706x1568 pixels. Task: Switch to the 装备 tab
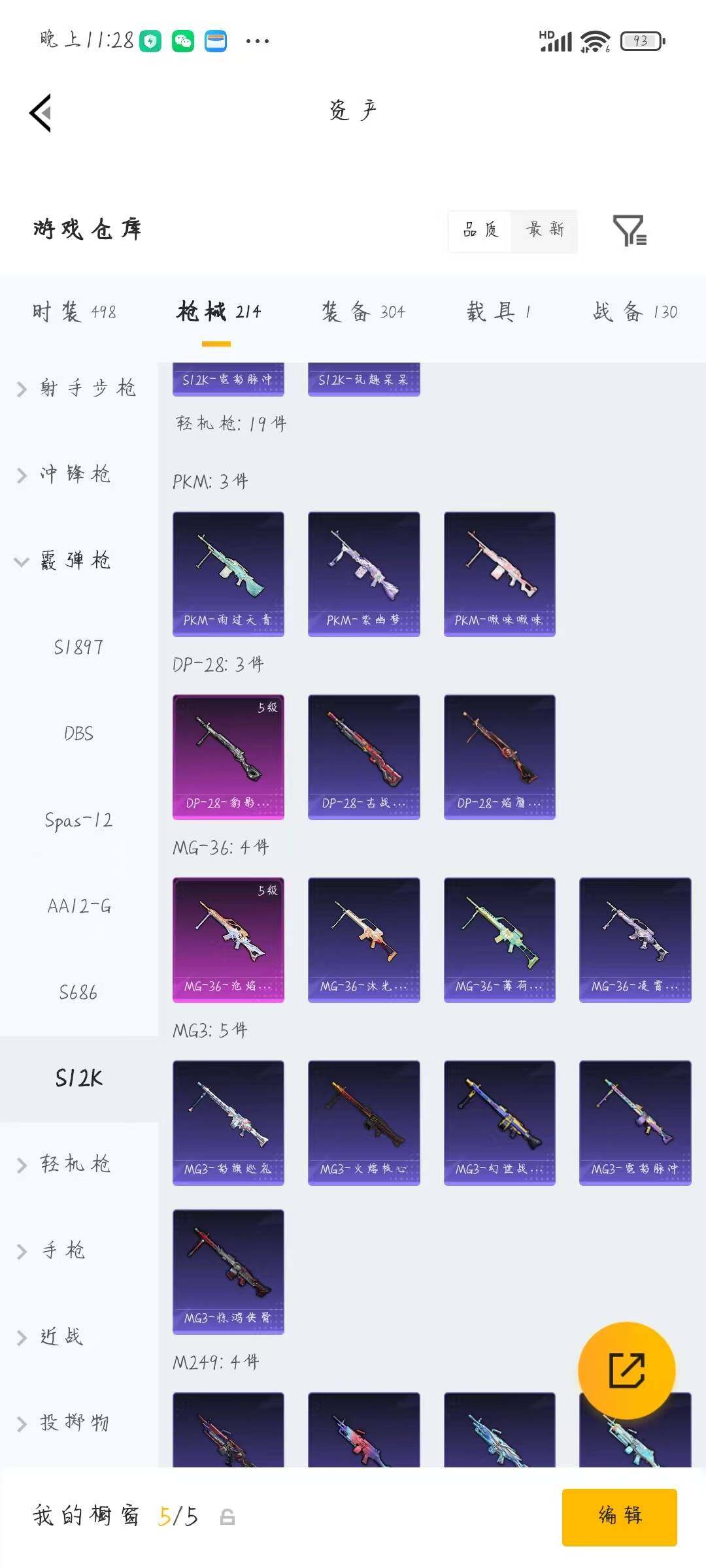[x=363, y=312]
